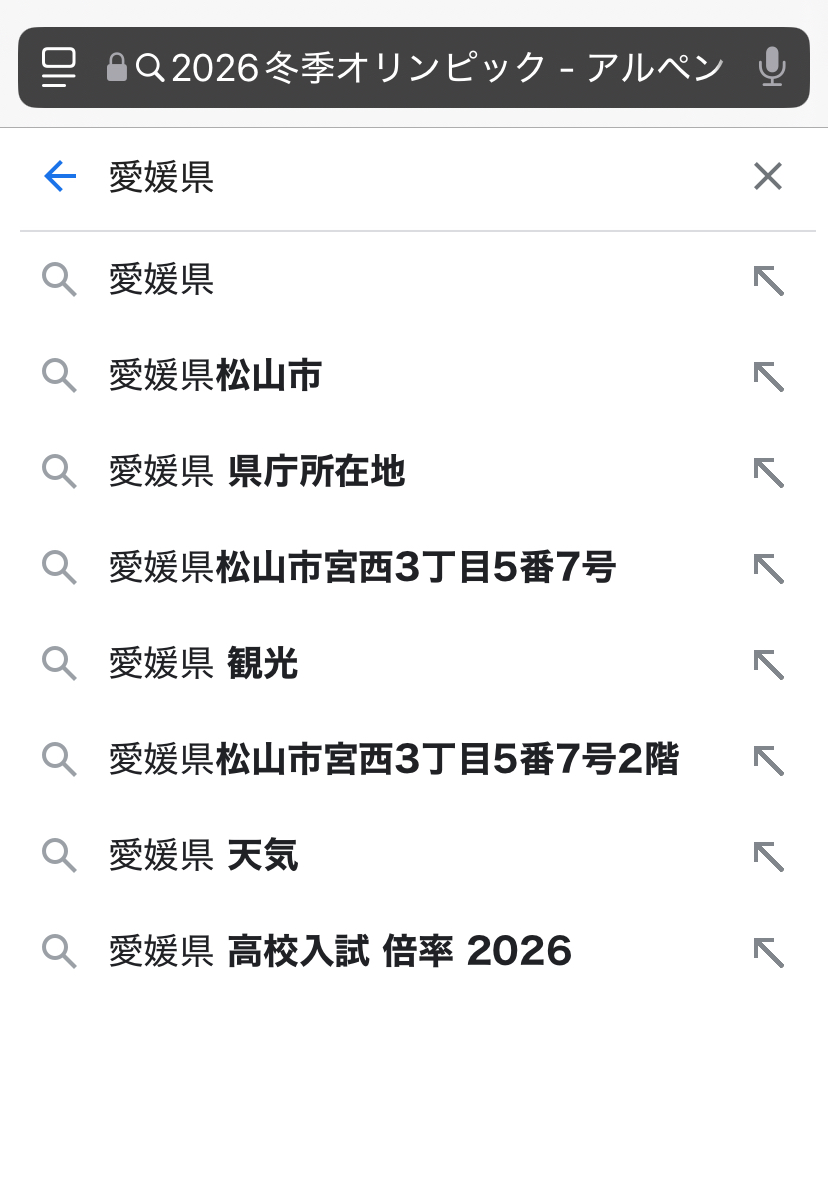
Task: Go back with the blue arrow
Action: (x=60, y=177)
